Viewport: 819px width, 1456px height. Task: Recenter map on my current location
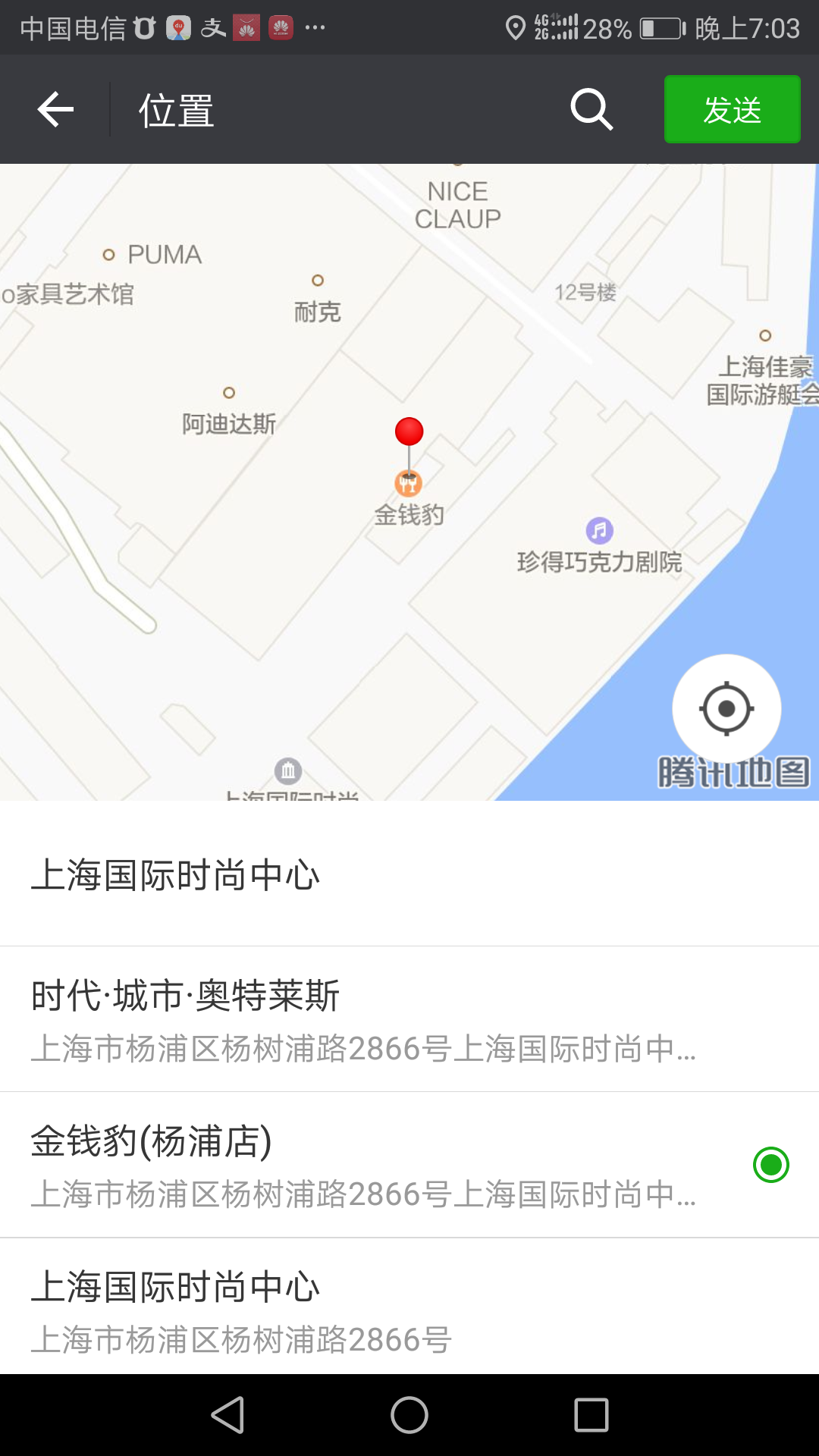pyautogui.click(x=726, y=708)
